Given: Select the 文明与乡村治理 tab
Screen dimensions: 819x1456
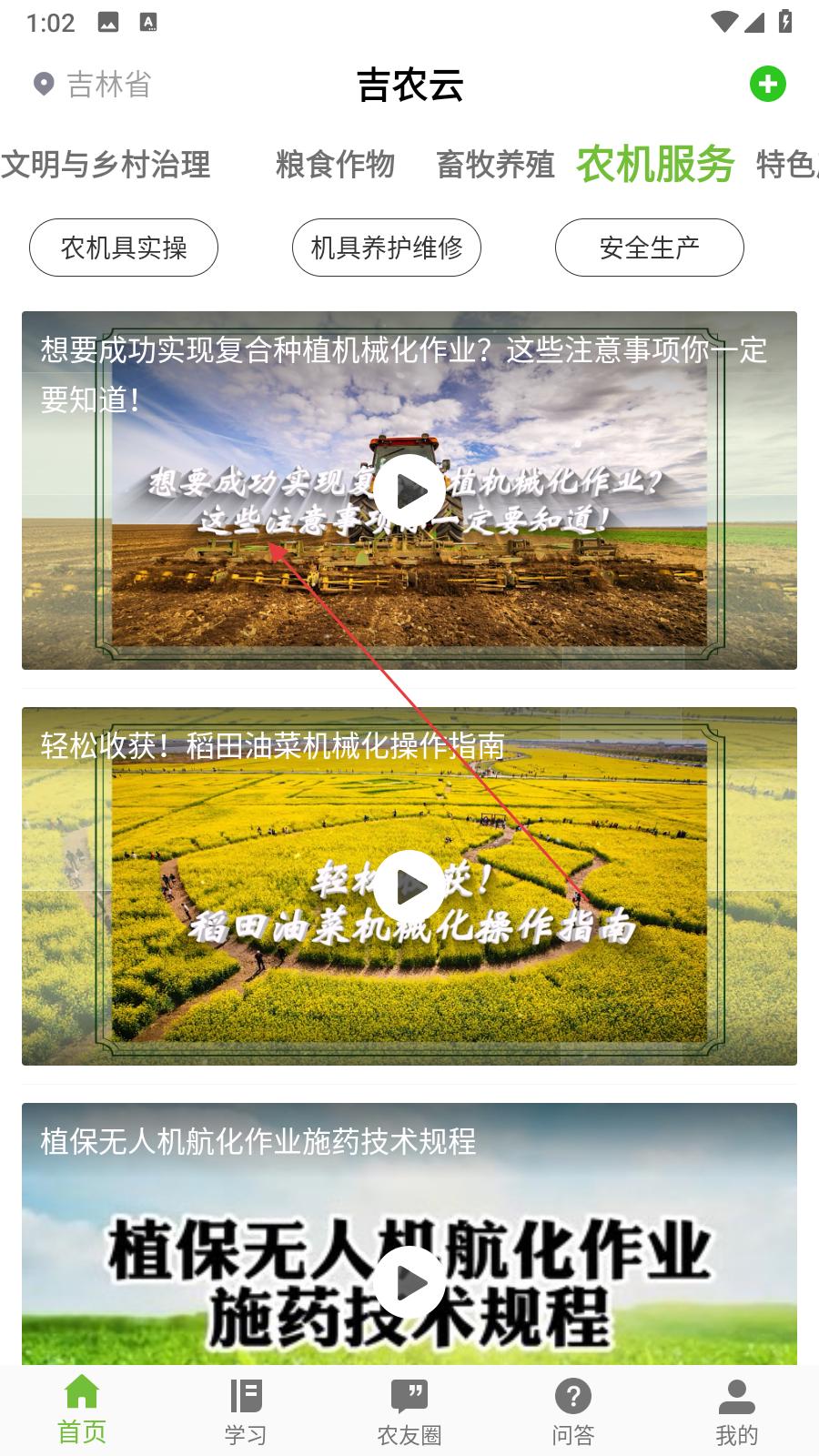Looking at the screenshot, I should click(x=106, y=165).
